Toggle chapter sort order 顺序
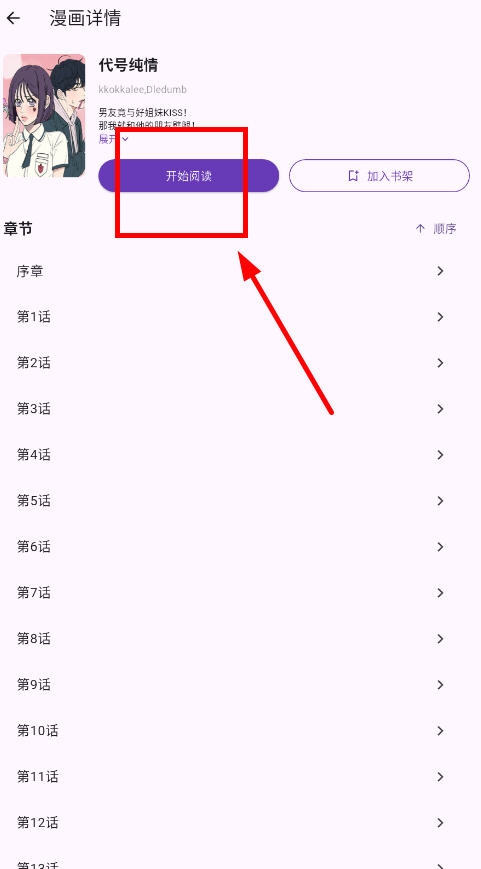 pyautogui.click(x=436, y=228)
